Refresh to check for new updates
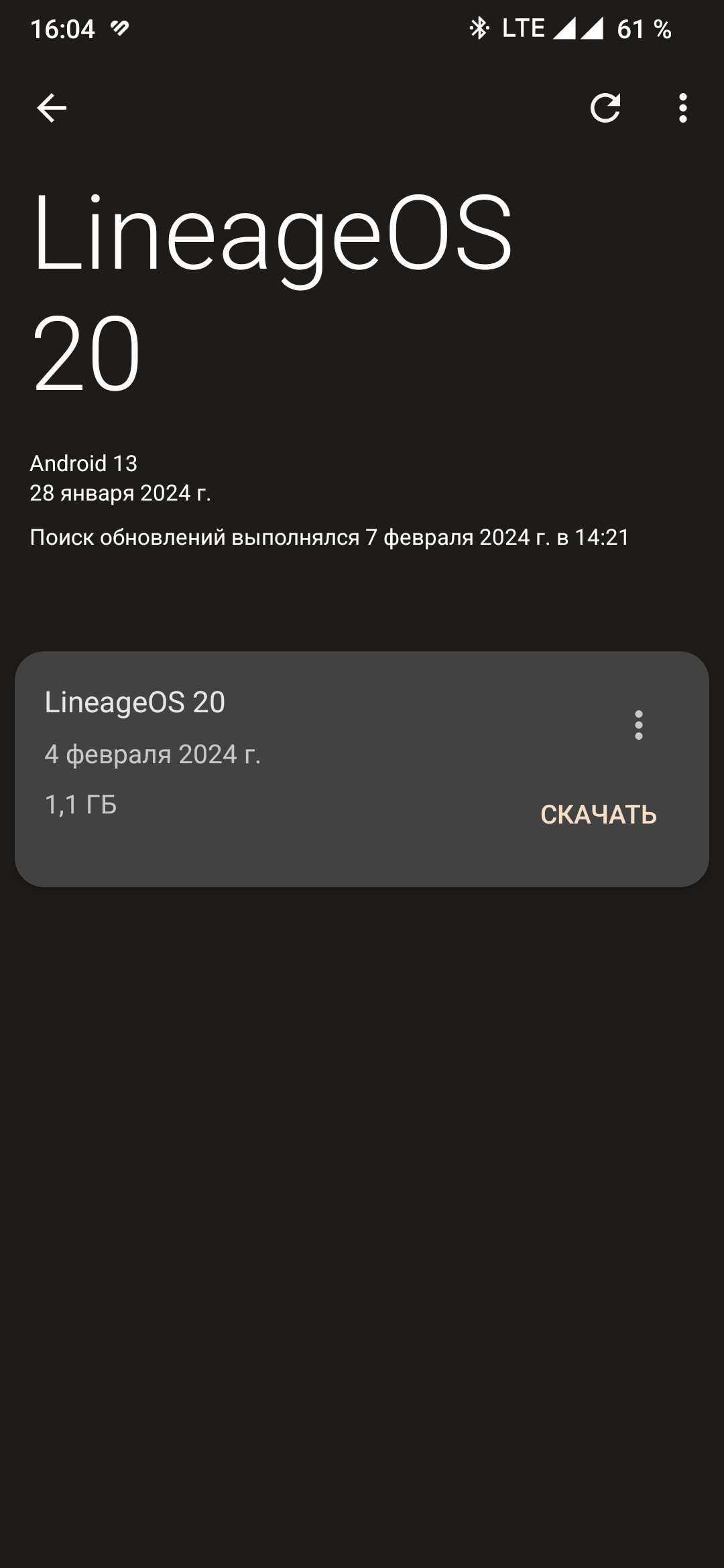This screenshot has width=724, height=1568. click(605, 108)
